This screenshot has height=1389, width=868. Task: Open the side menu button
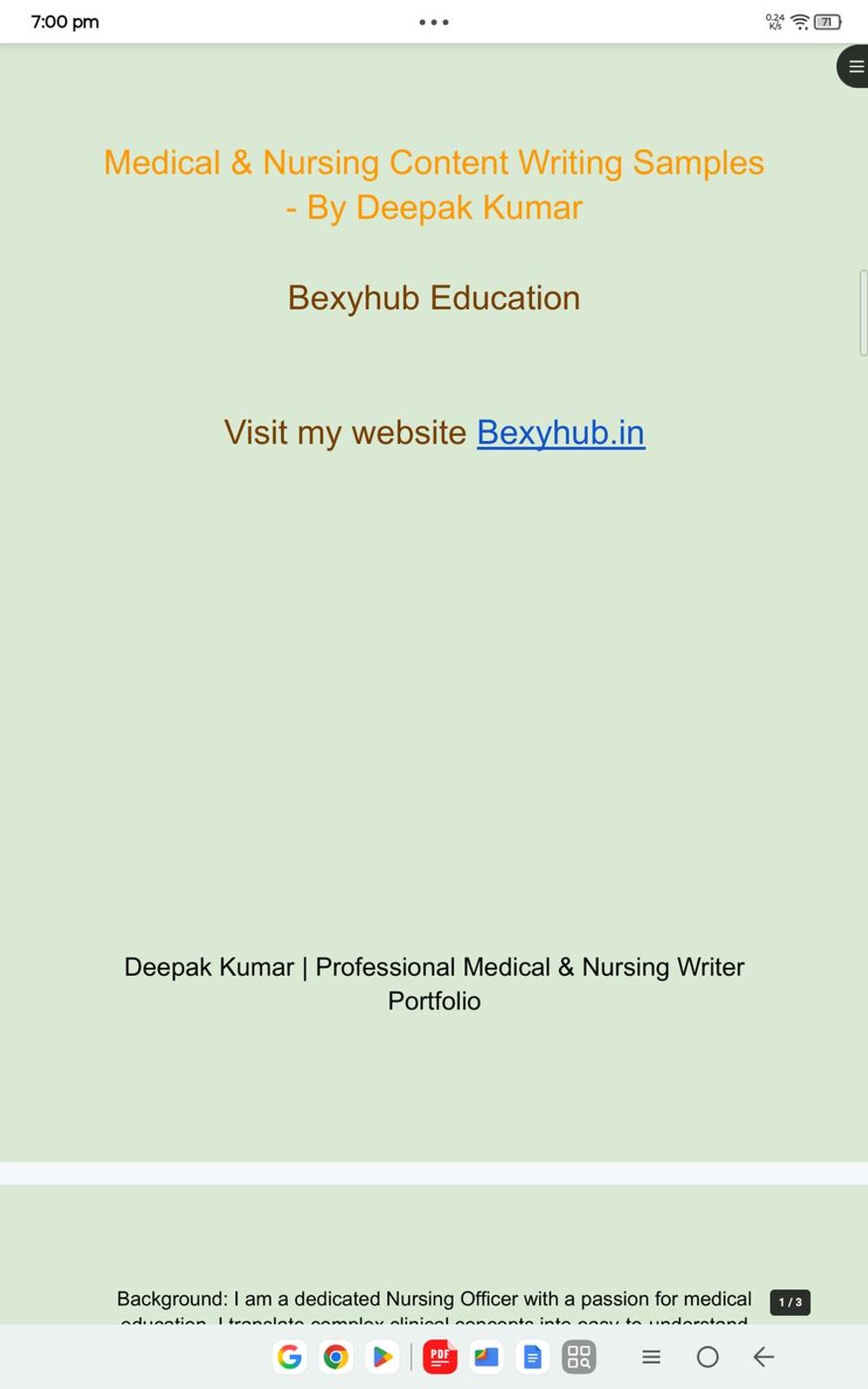pyautogui.click(x=854, y=67)
